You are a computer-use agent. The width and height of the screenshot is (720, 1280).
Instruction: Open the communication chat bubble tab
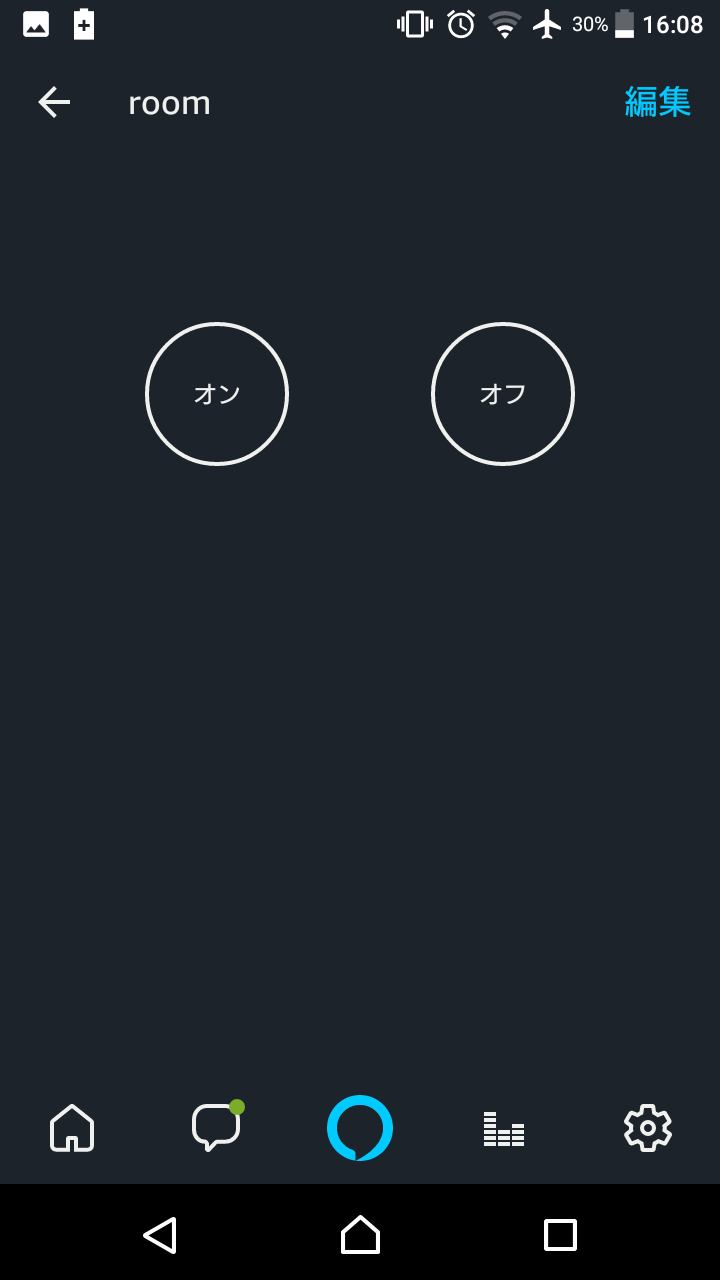(217, 1127)
